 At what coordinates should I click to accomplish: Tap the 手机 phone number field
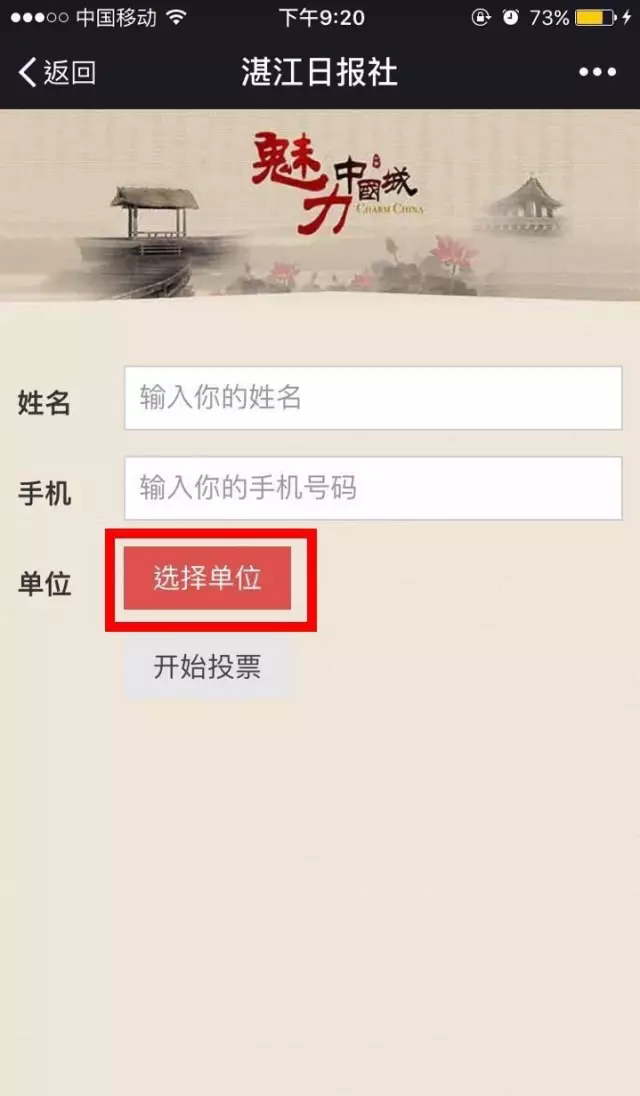click(x=373, y=488)
